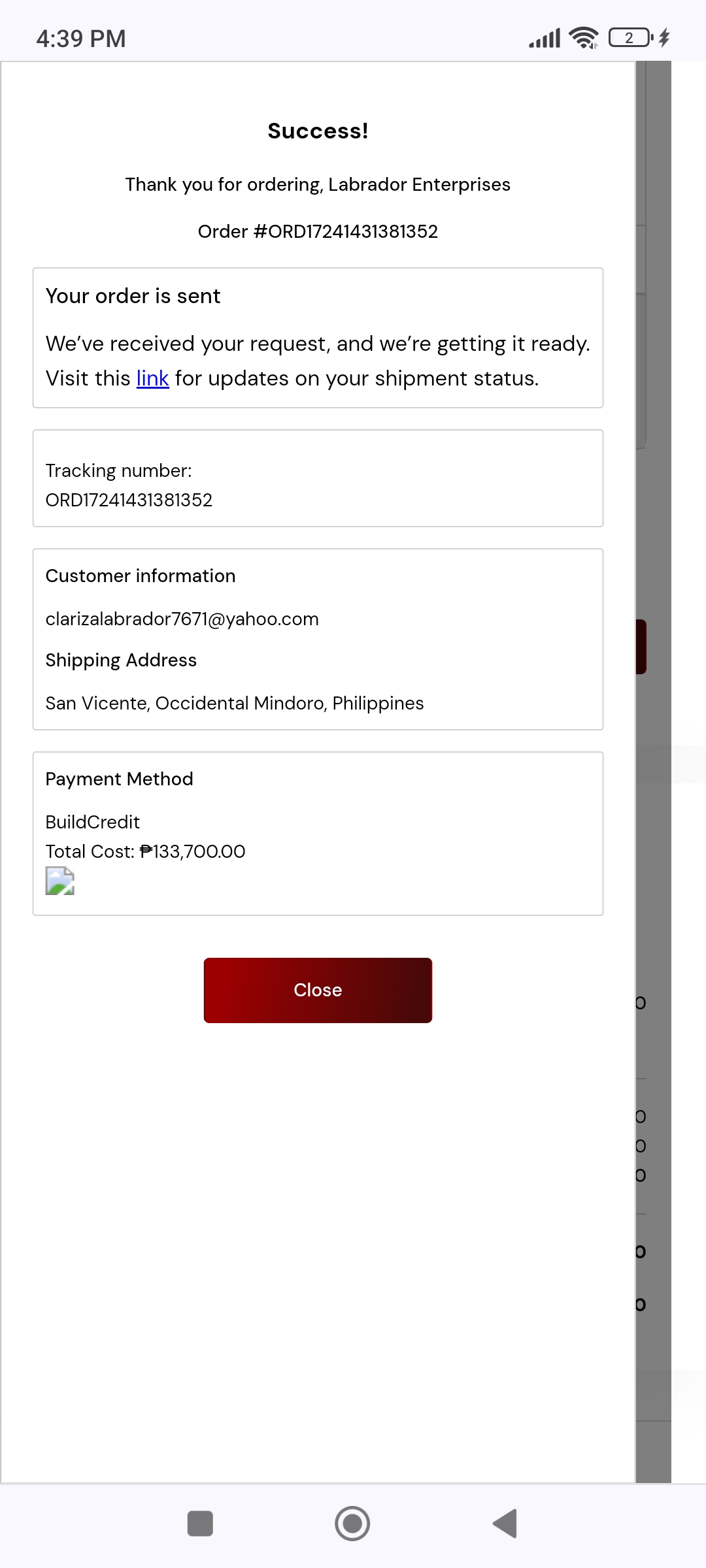Screen dimensions: 706x1568
Task: Go to the home screen
Action: (352, 1524)
